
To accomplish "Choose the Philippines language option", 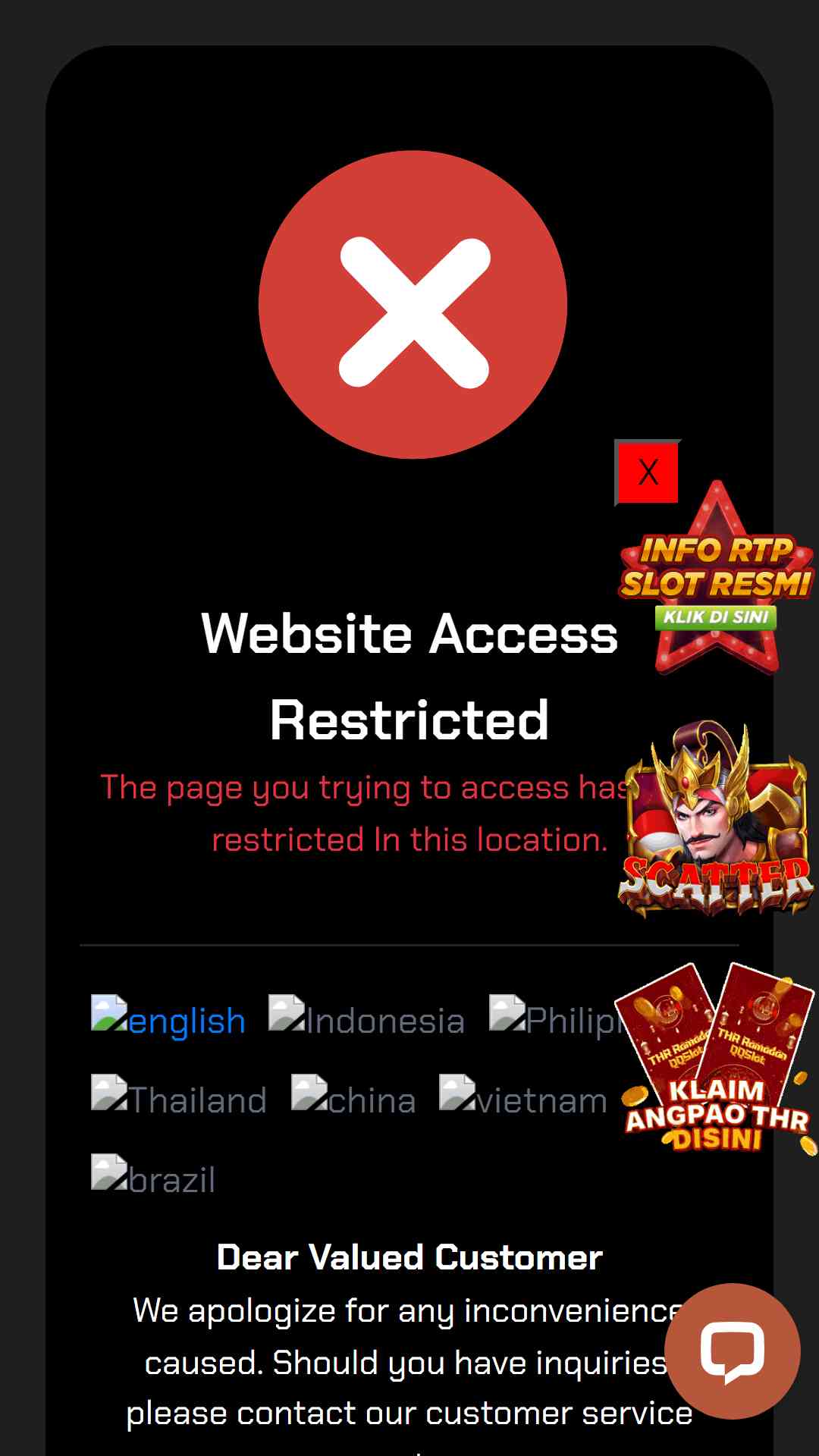I will pyautogui.click(x=557, y=1020).
